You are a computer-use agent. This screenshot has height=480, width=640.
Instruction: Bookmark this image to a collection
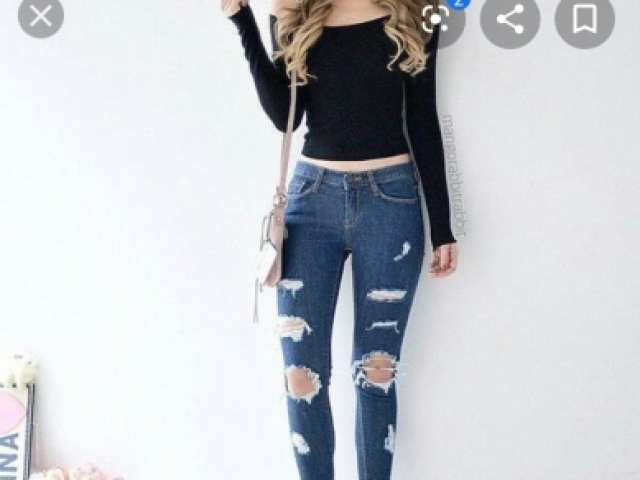pyautogui.click(x=584, y=18)
